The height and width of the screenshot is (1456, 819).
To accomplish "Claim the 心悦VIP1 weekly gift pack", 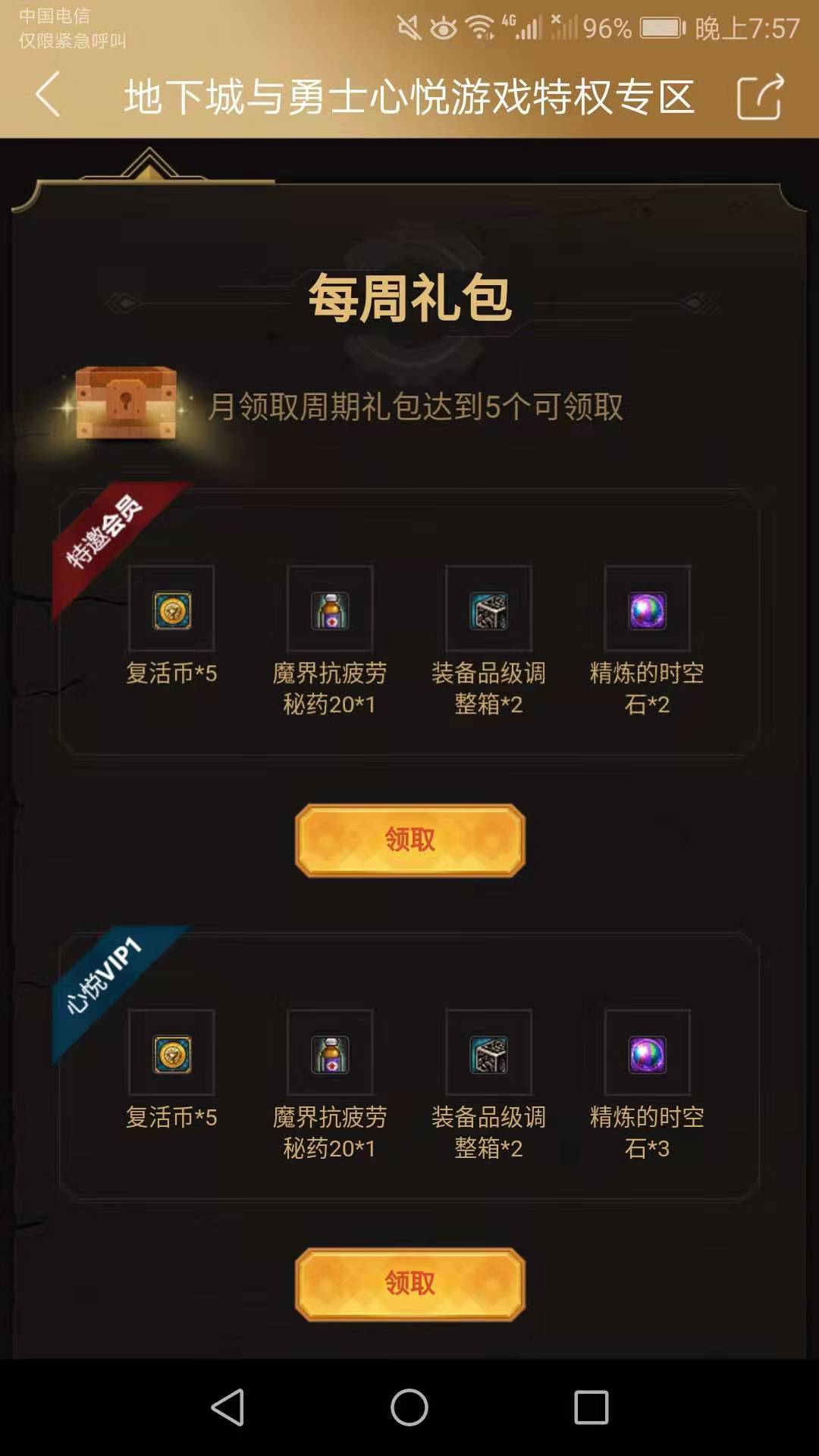I will [409, 1284].
